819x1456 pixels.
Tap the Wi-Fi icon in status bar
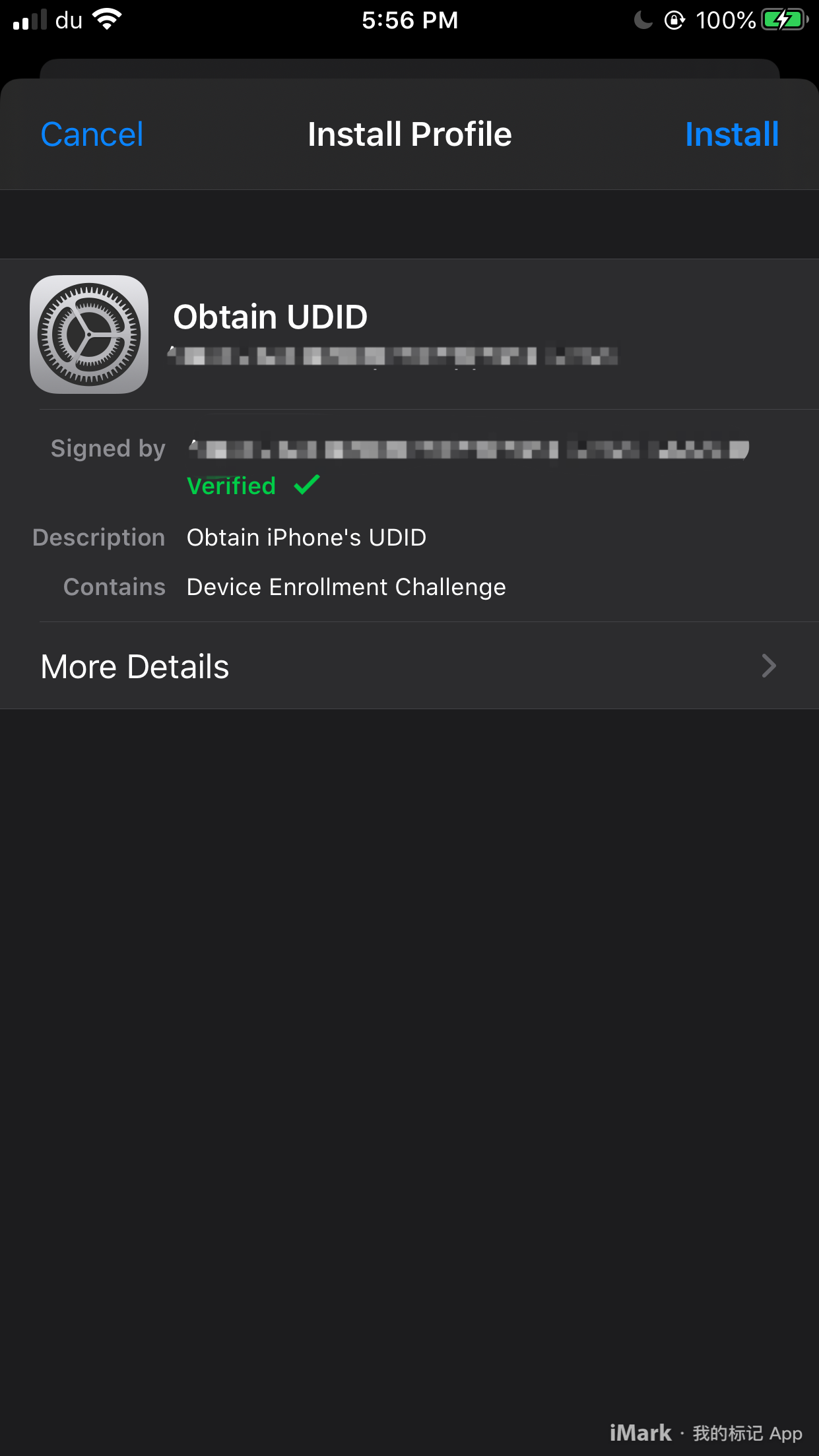[106, 18]
